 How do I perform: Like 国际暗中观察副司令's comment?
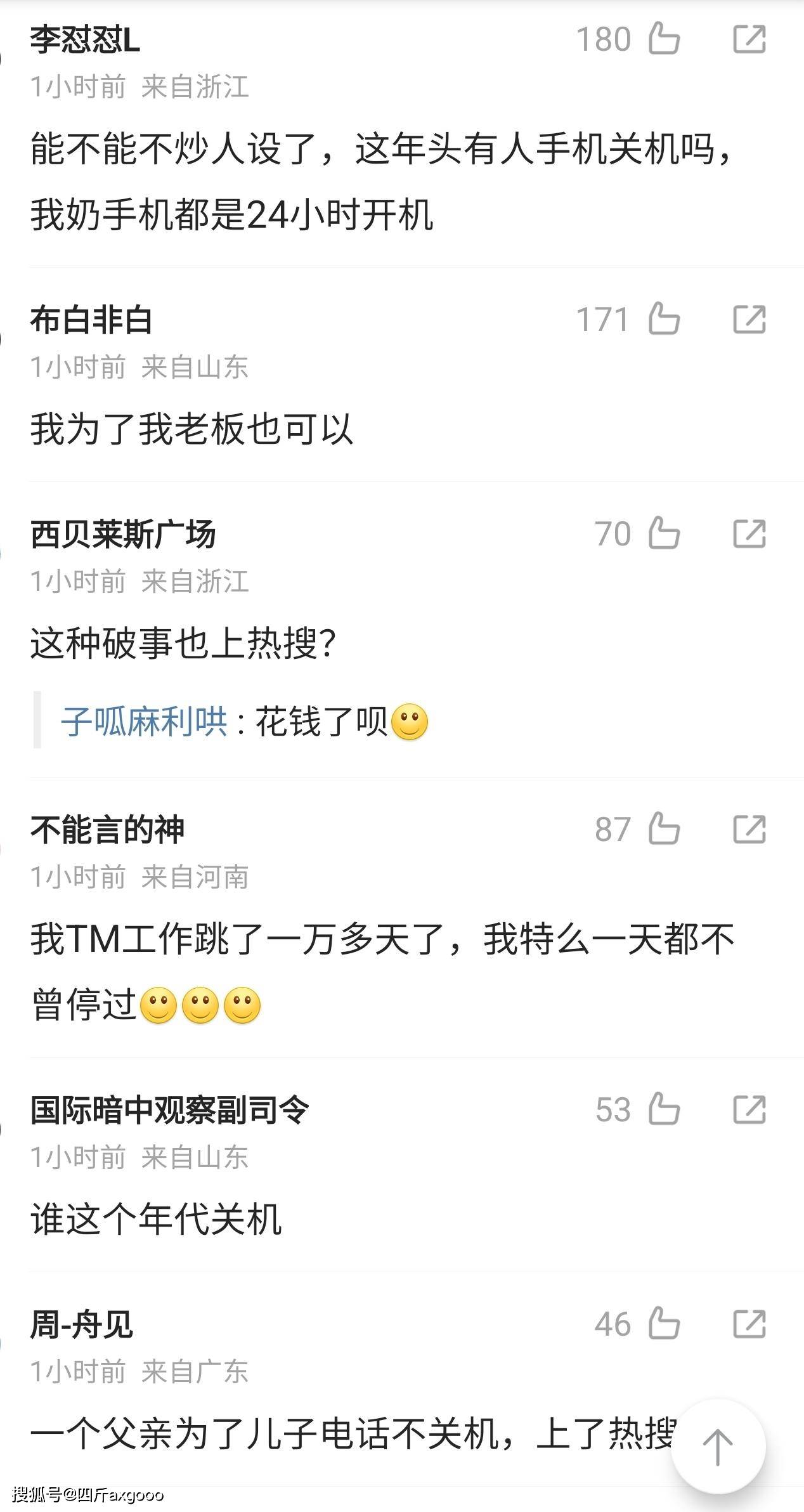point(664,1109)
